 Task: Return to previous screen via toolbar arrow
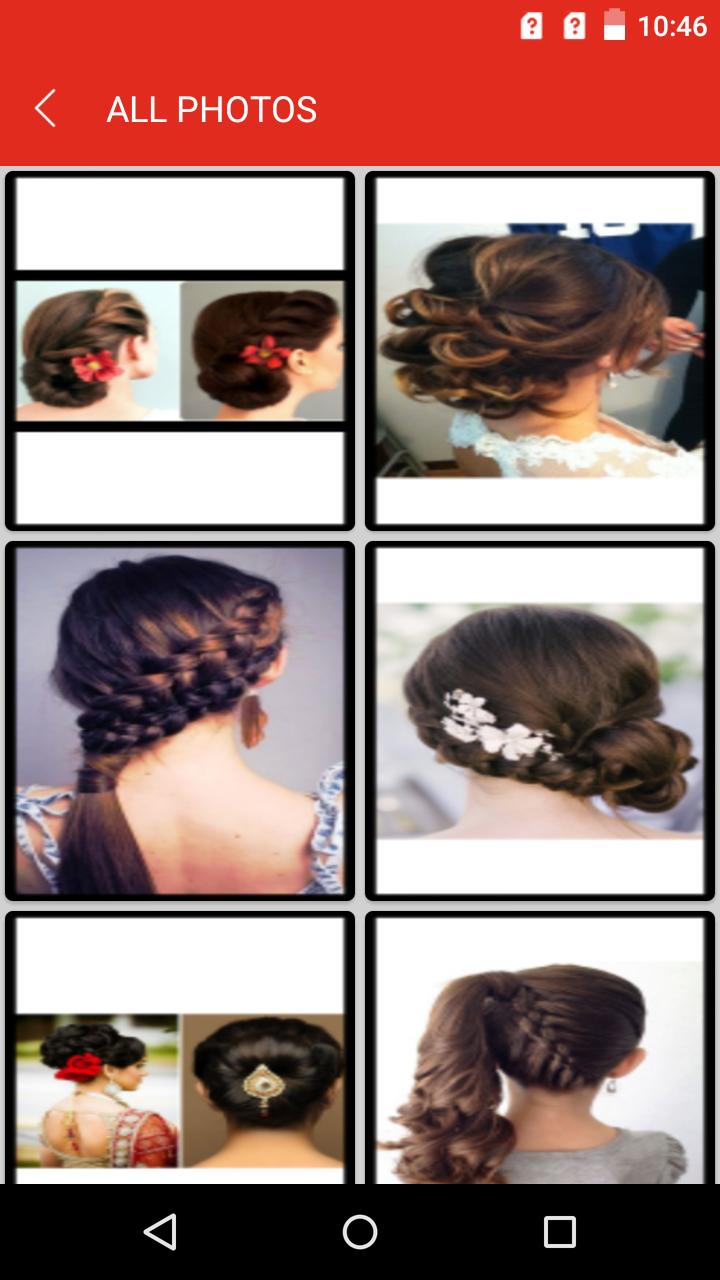pos(45,107)
